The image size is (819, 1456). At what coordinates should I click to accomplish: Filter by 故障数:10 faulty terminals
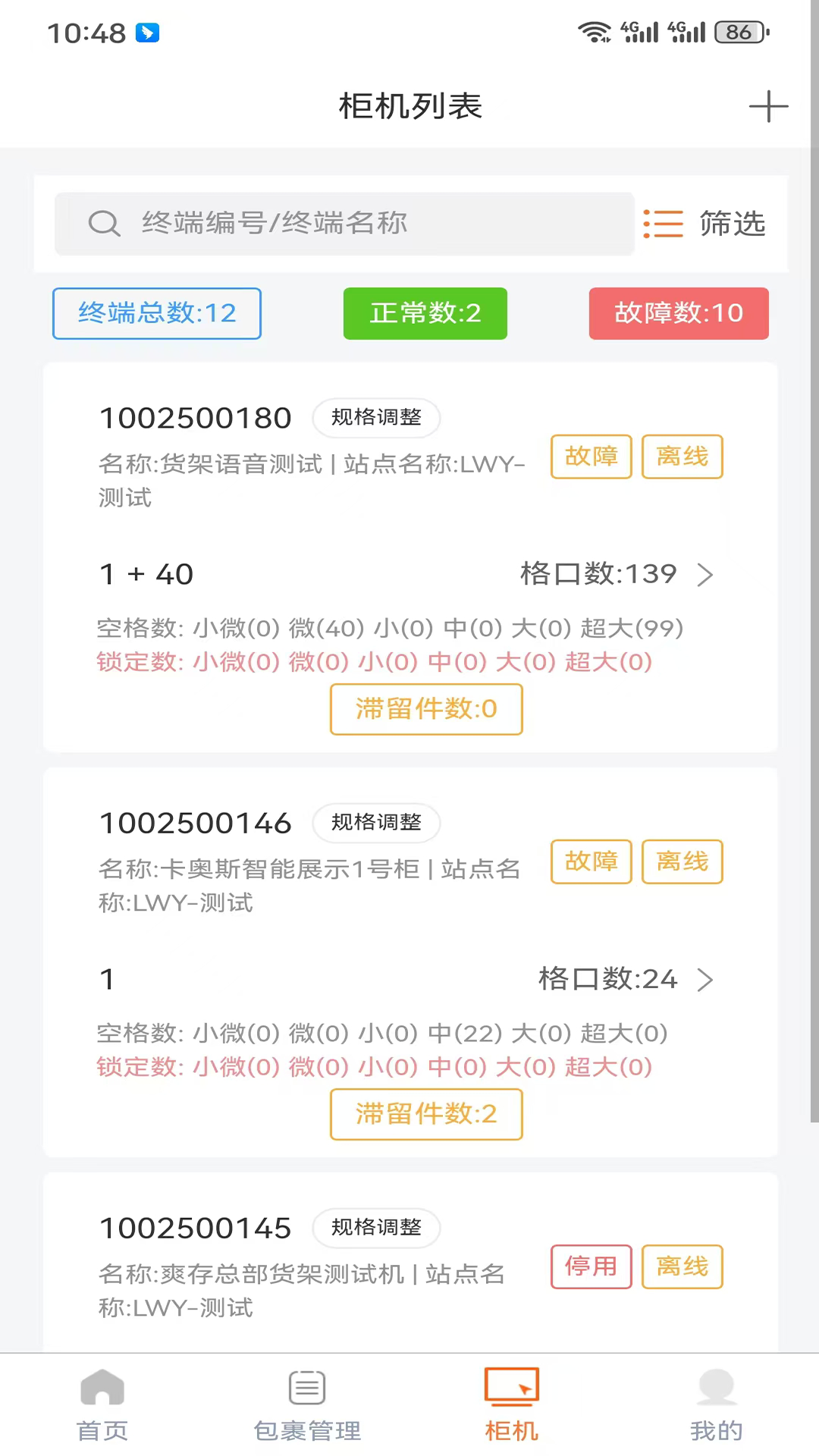679,313
